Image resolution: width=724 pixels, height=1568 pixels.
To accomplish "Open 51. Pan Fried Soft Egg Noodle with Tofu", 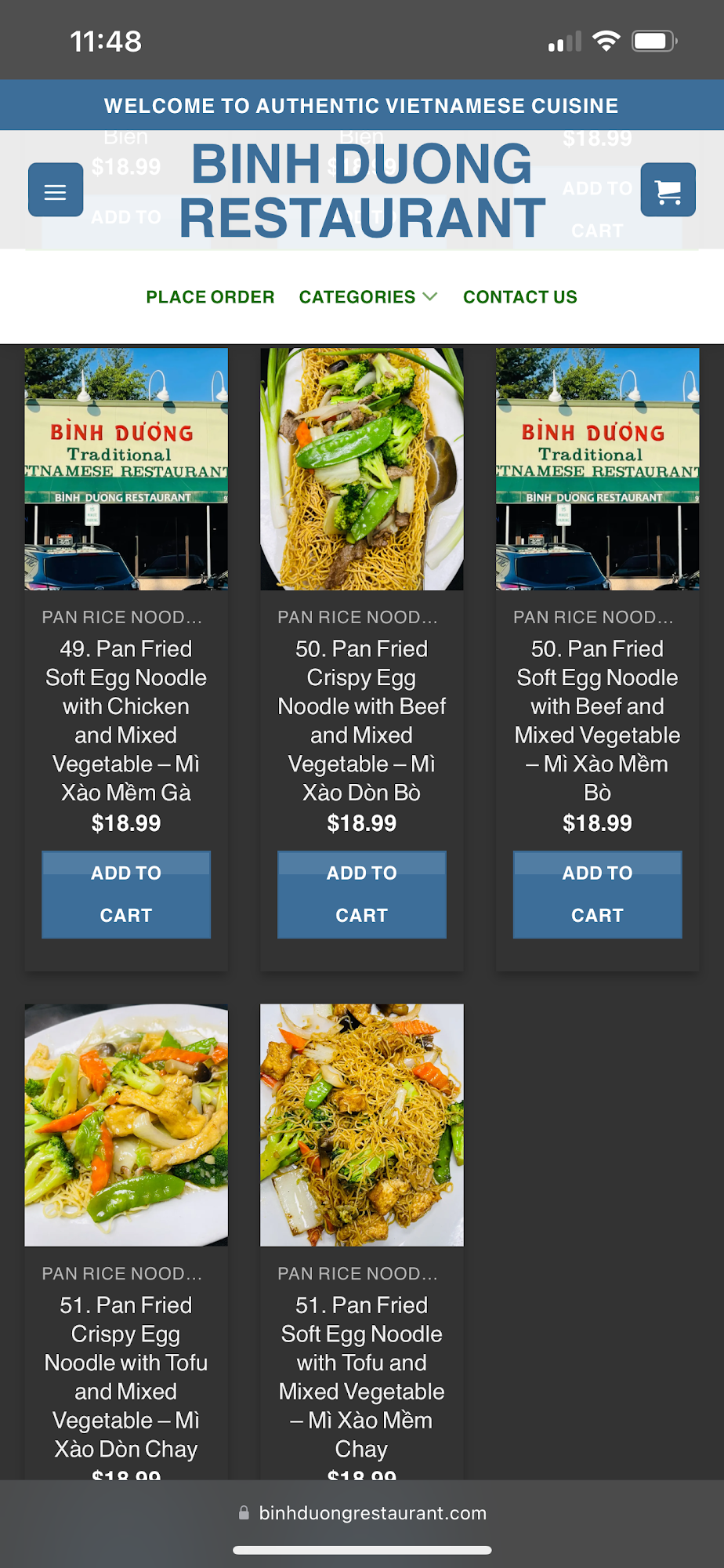I will [361, 1376].
